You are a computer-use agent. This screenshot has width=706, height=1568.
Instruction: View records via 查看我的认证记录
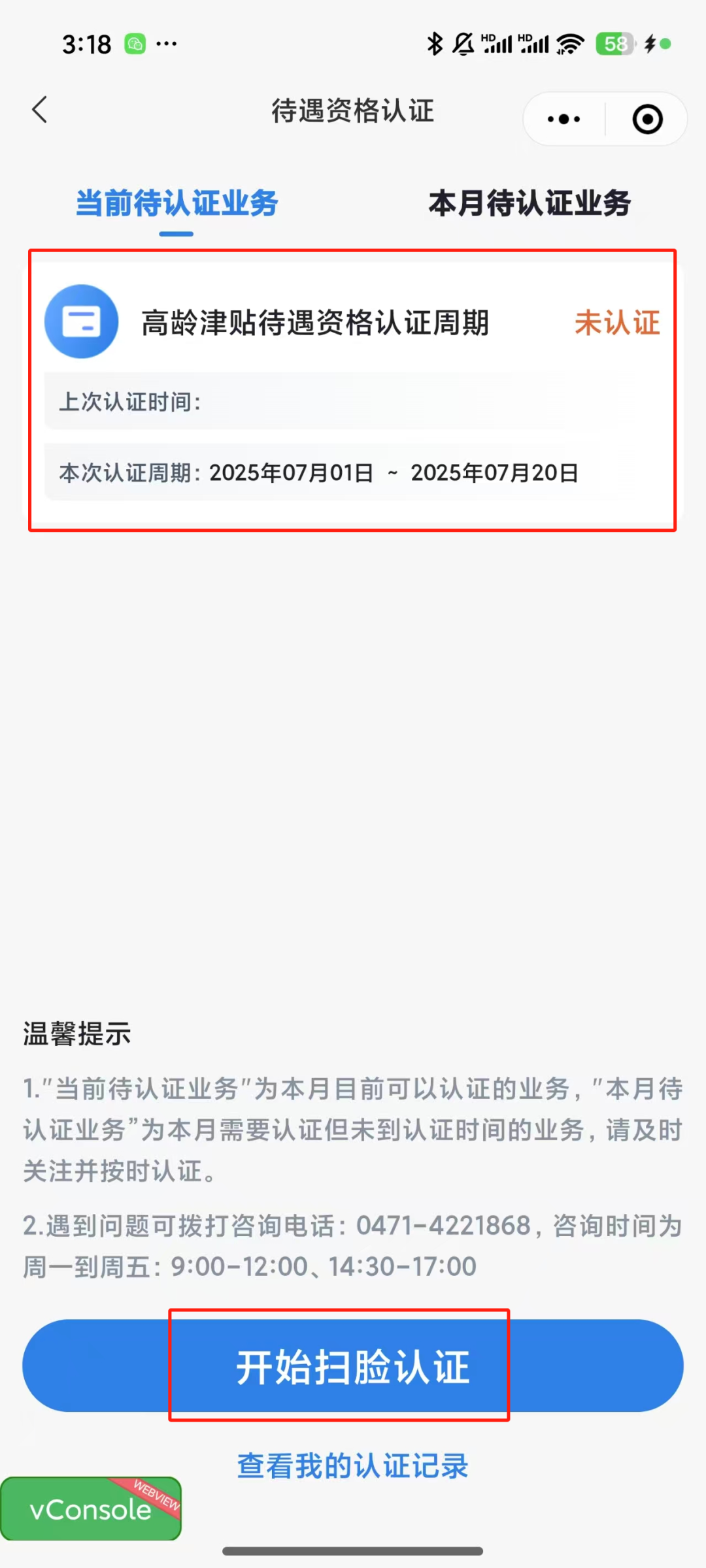(353, 1465)
